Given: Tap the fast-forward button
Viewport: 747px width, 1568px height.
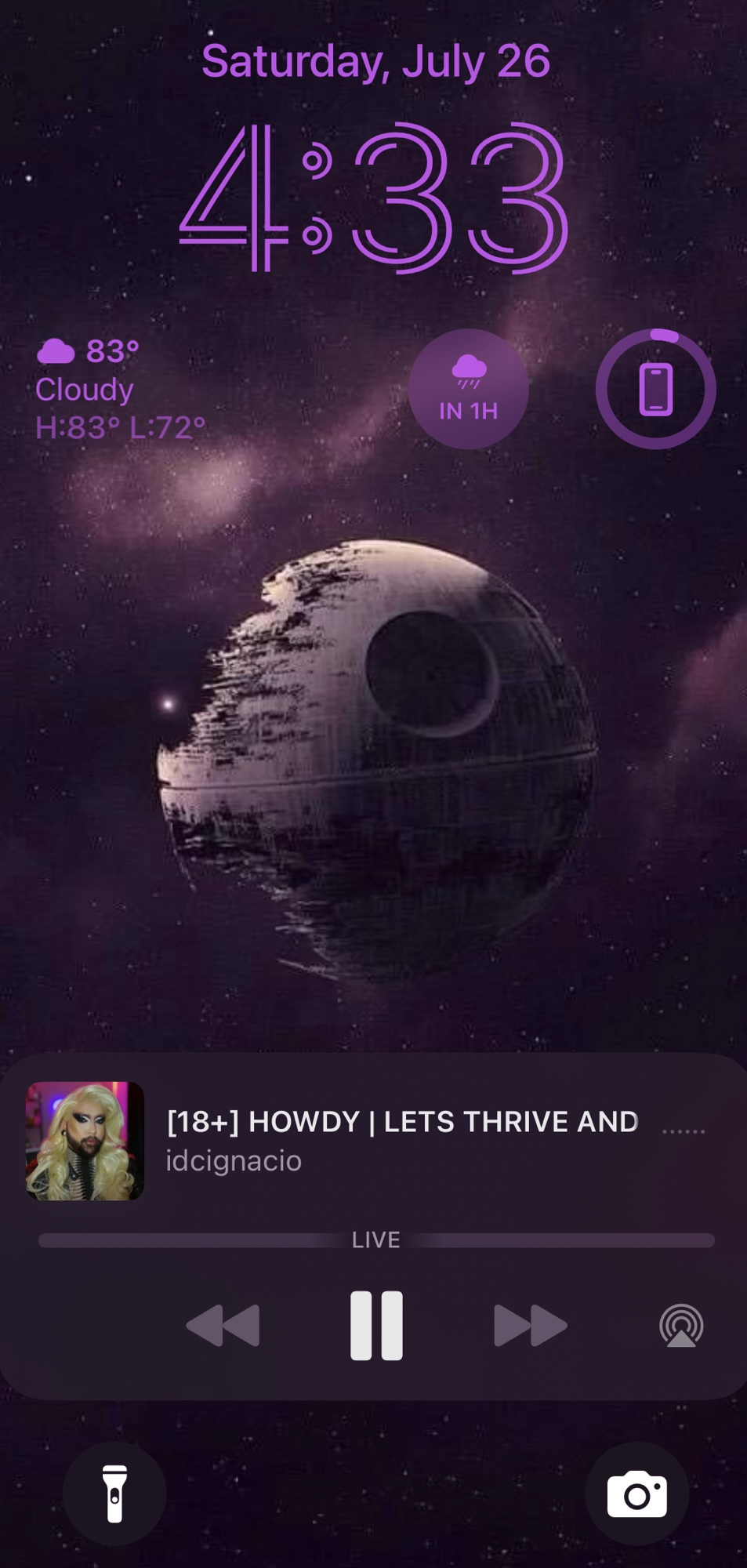Looking at the screenshot, I should tap(530, 1326).
